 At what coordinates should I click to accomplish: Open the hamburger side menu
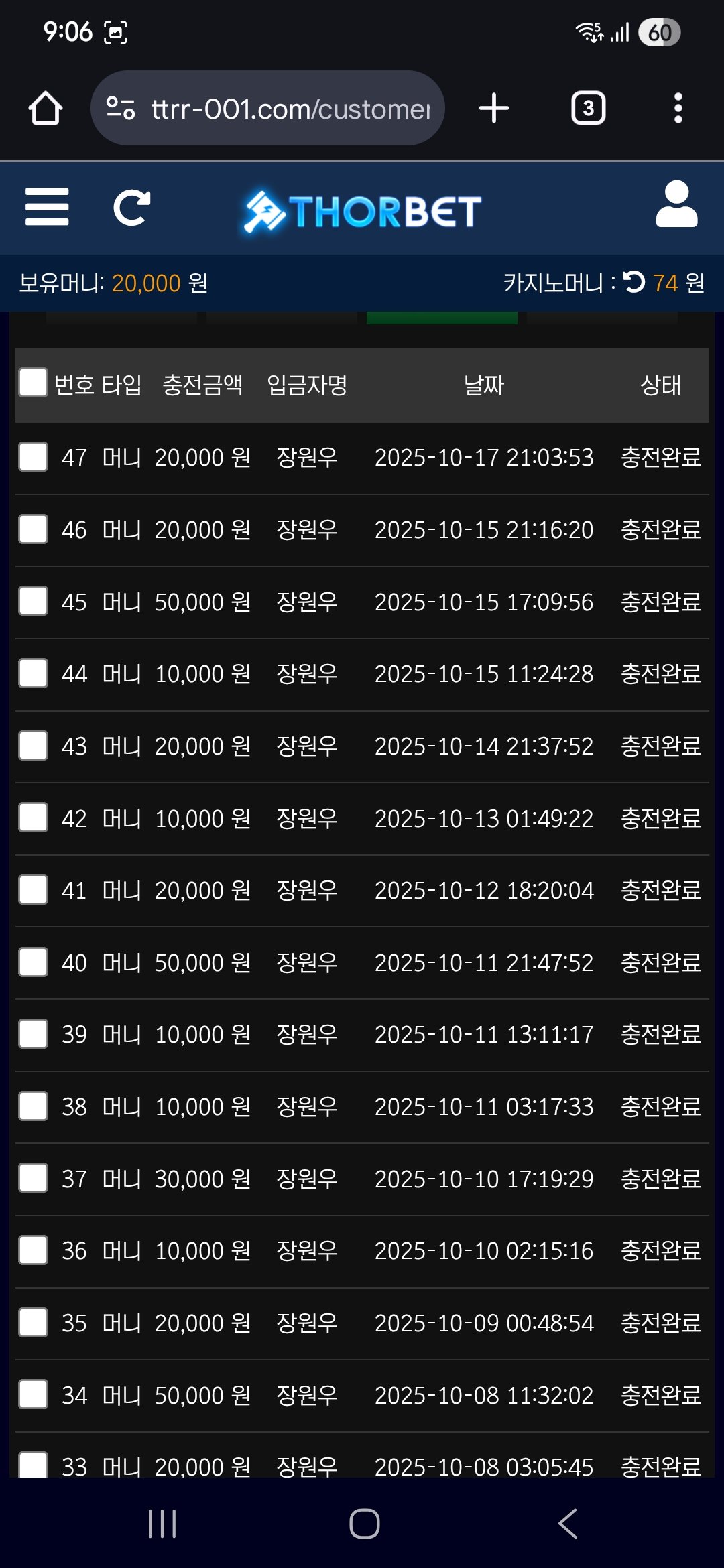click(47, 207)
